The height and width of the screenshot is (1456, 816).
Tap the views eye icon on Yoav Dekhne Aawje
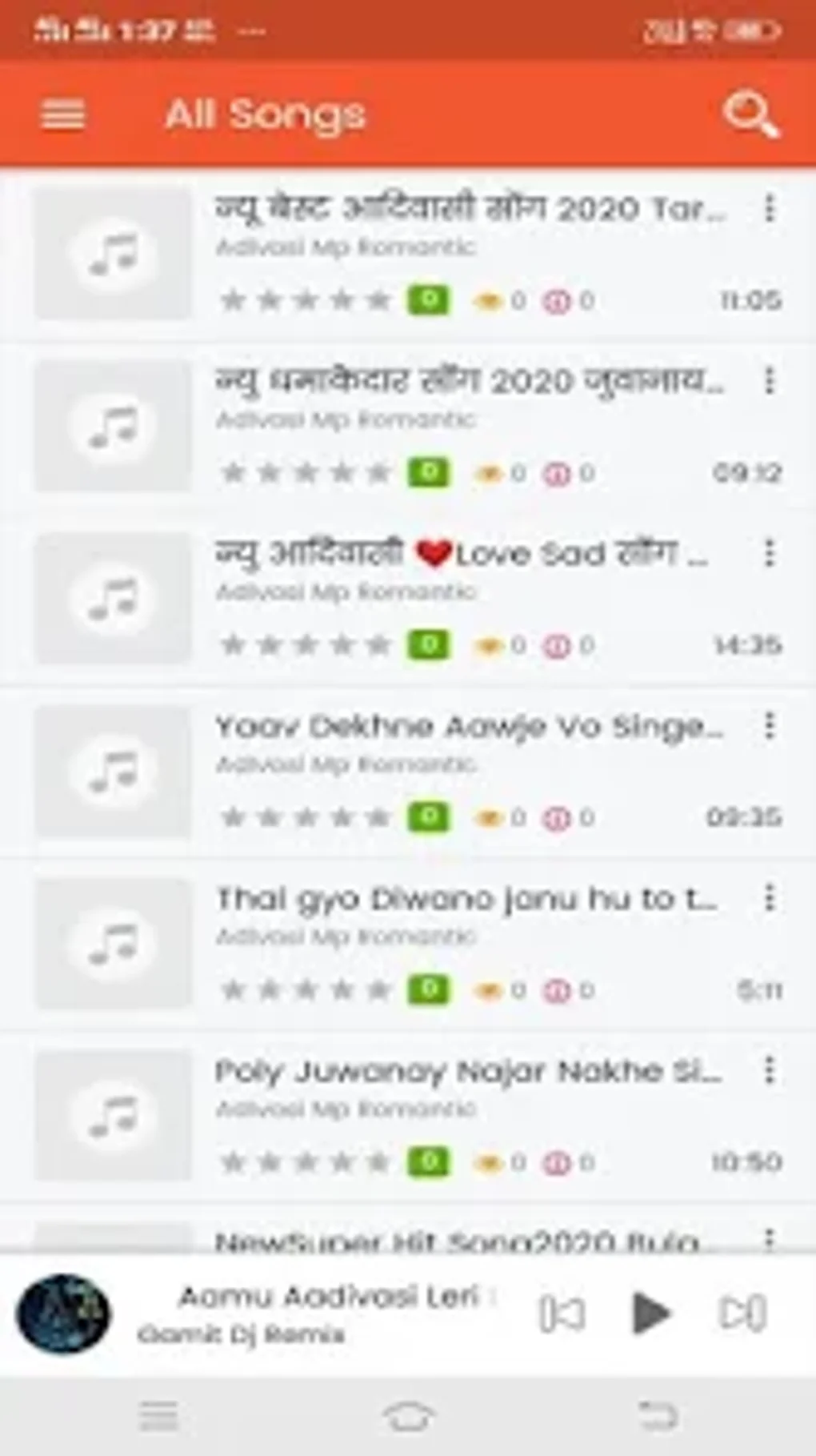coord(490,817)
